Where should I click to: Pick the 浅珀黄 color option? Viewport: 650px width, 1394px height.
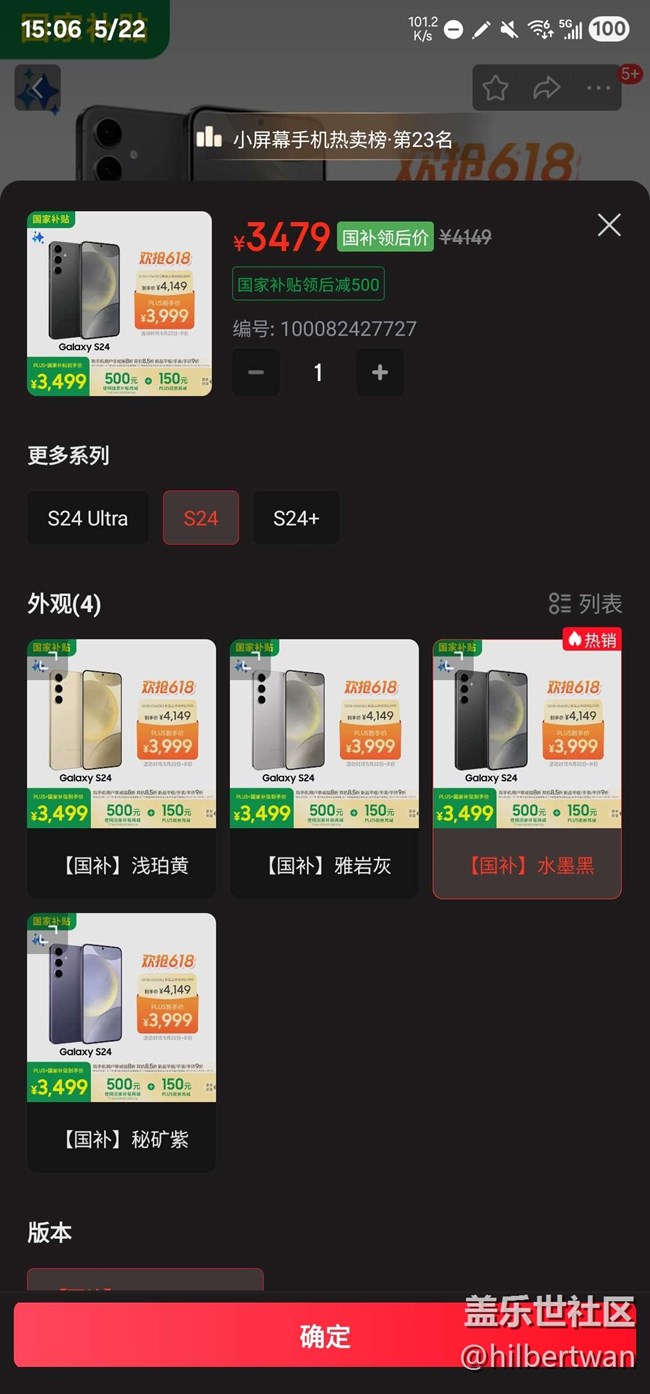pos(121,768)
